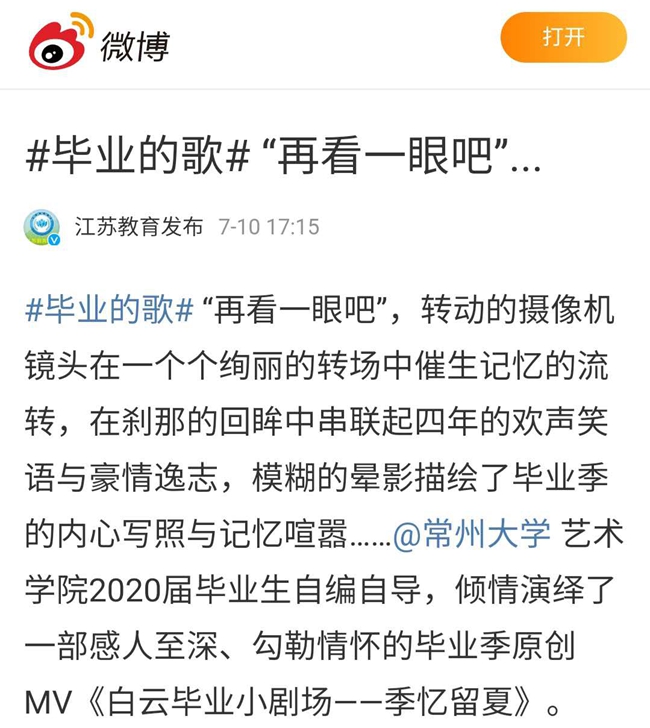Open the @常州大学 mention link
650x728 pixels.
472,535
